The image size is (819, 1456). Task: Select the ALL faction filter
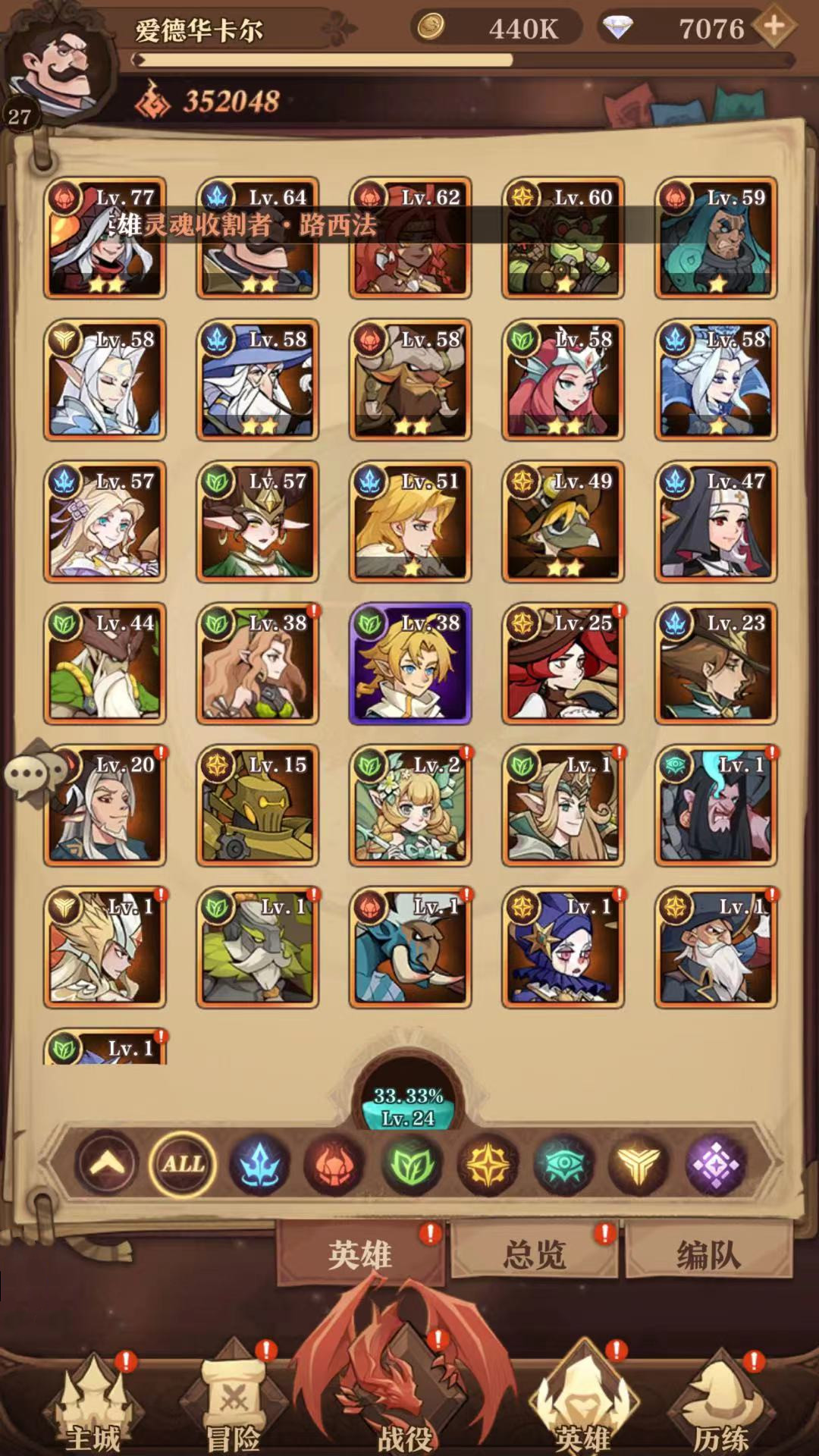(x=183, y=1164)
